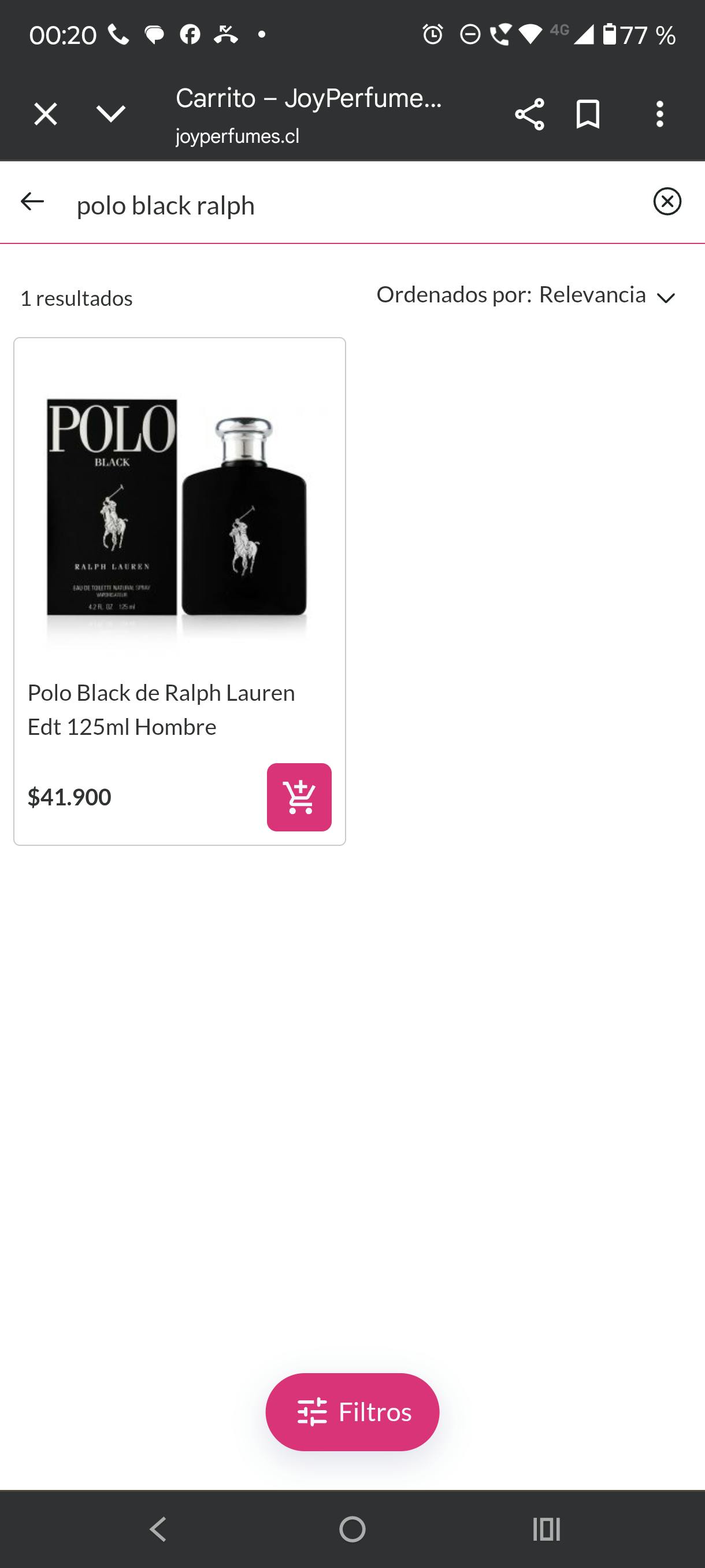Add Polo Black 125ml to the cart
The image size is (705, 1568).
click(x=299, y=797)
